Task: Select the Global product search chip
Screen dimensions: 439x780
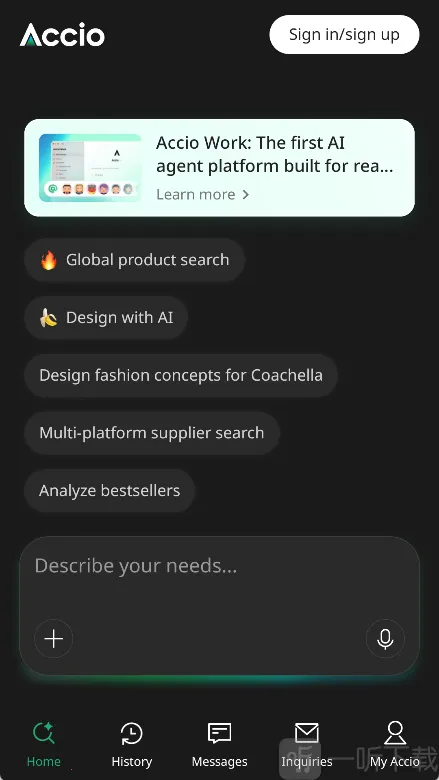Action: [x=134, y=260]
